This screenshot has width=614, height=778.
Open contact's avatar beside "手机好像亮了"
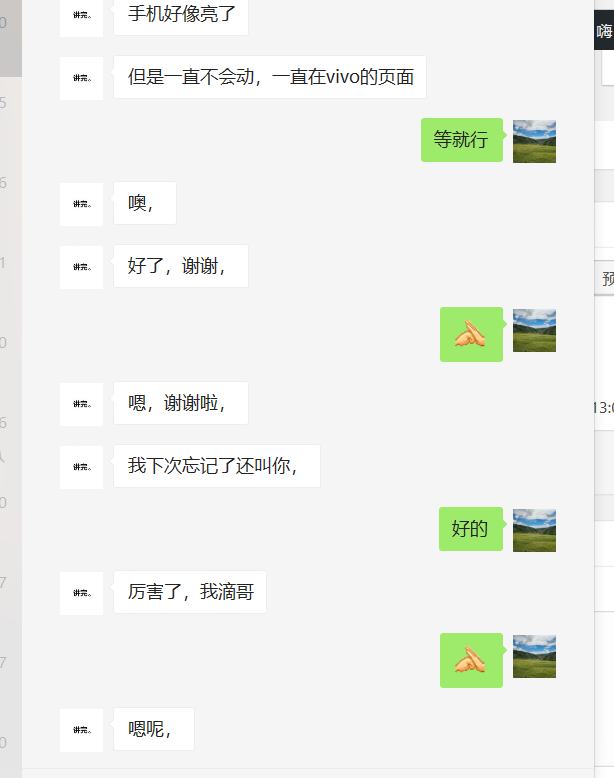[81, 16]
